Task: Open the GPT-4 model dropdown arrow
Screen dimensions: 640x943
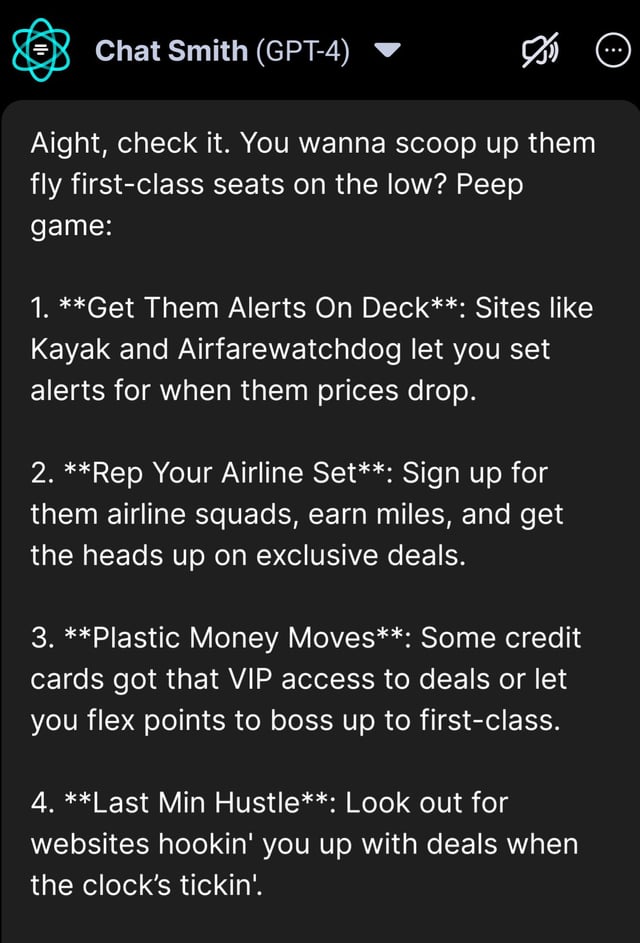Action: (390, 50)
